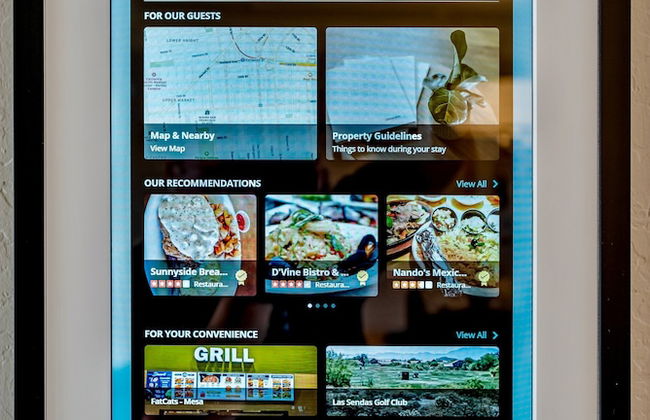The height and width of the screenshot is (420, 650).
Task: Open Las Sendas Golf Club card
Action: (x=412, y=380)
